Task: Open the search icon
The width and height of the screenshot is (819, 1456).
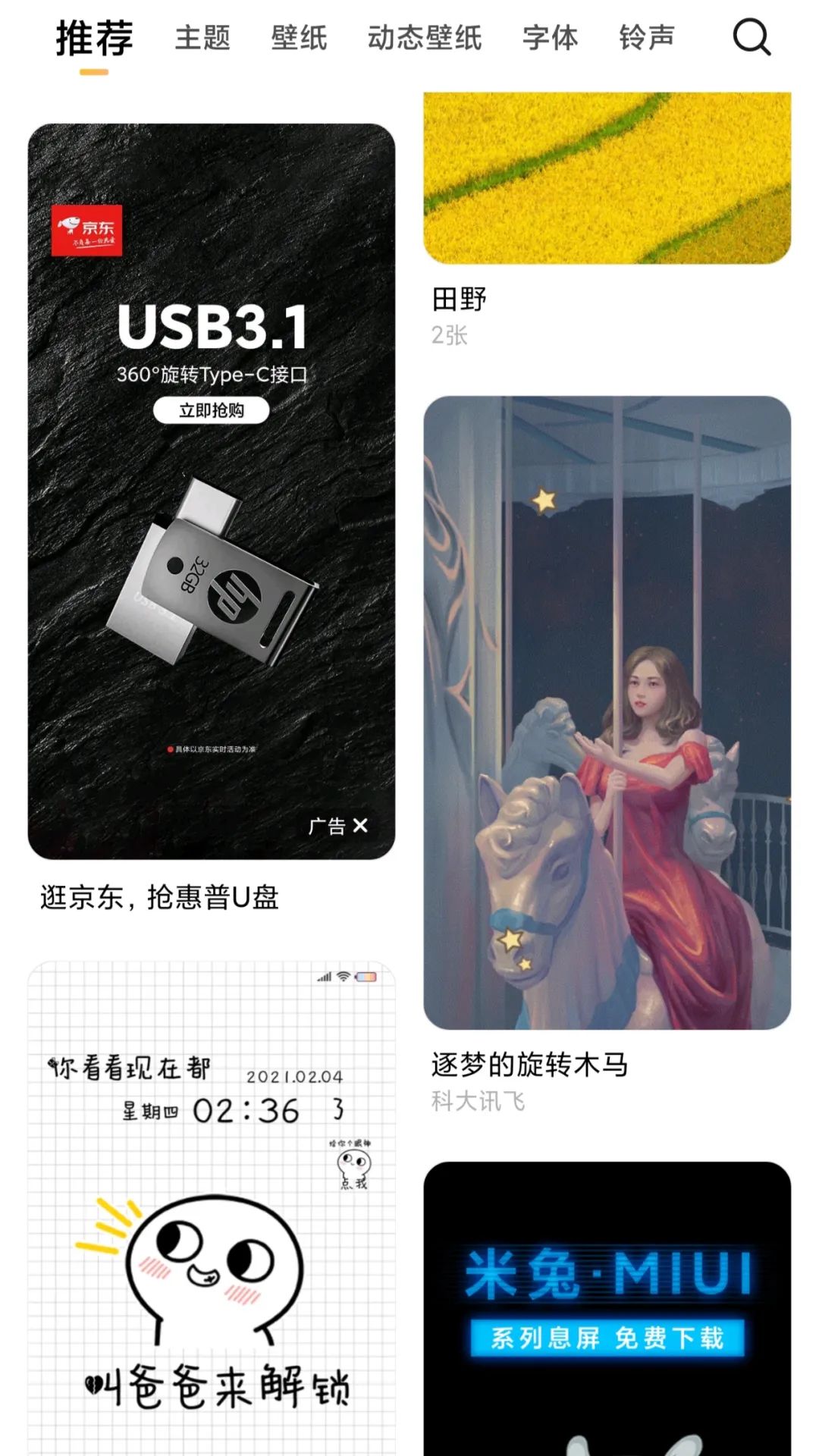Action: 751,37
